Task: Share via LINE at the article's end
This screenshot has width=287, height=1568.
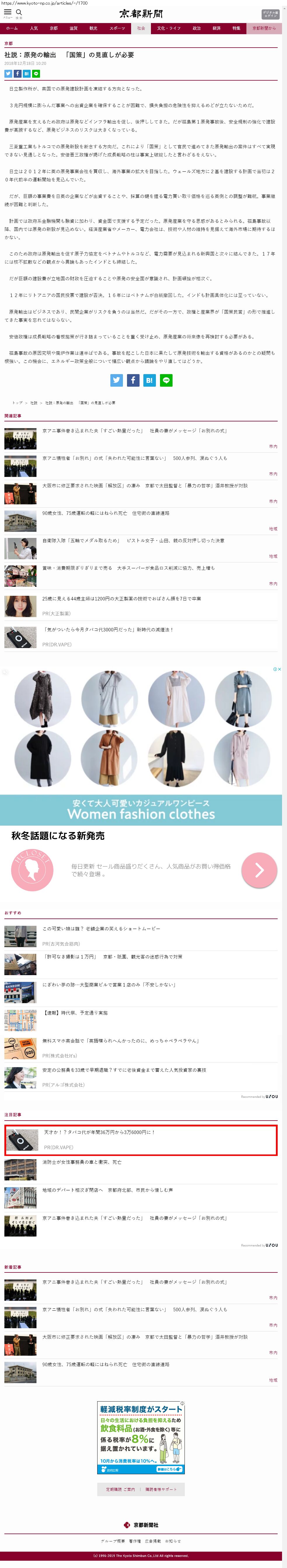Action: pyautogui.click(x=166, y=381)
